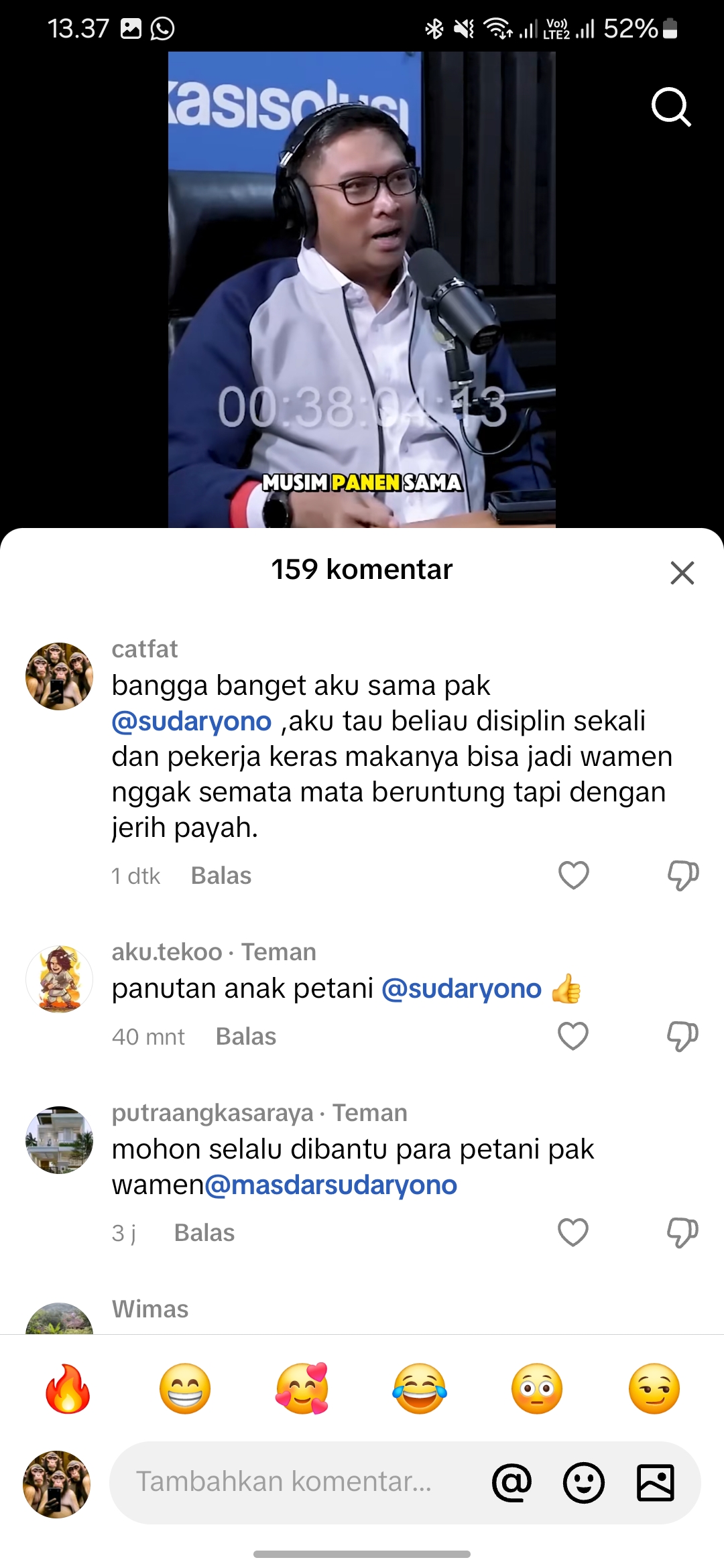Reply to catfat's comment
This screenshot has height=1568, width=724.
[x=221, y=876]
